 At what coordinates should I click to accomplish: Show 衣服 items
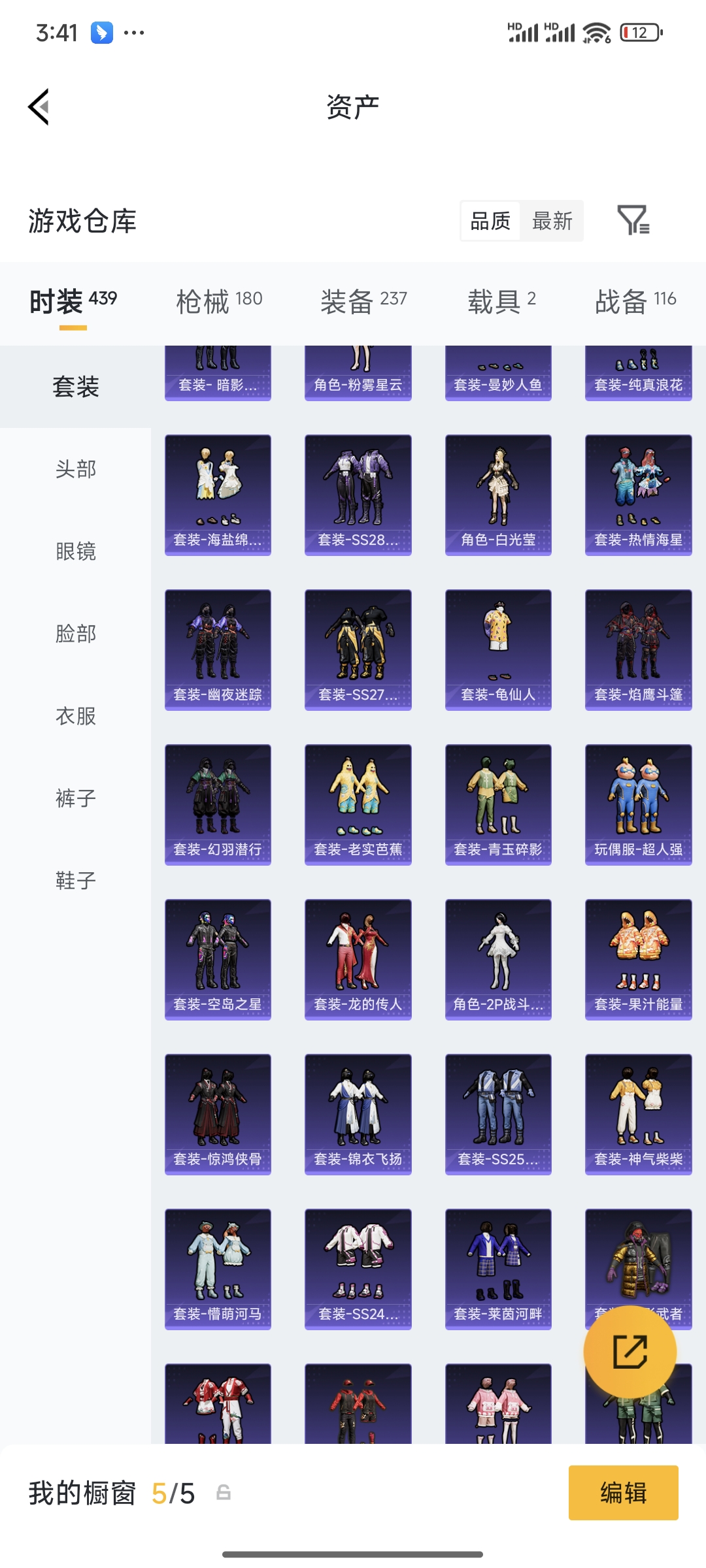[x=76, y=716]
